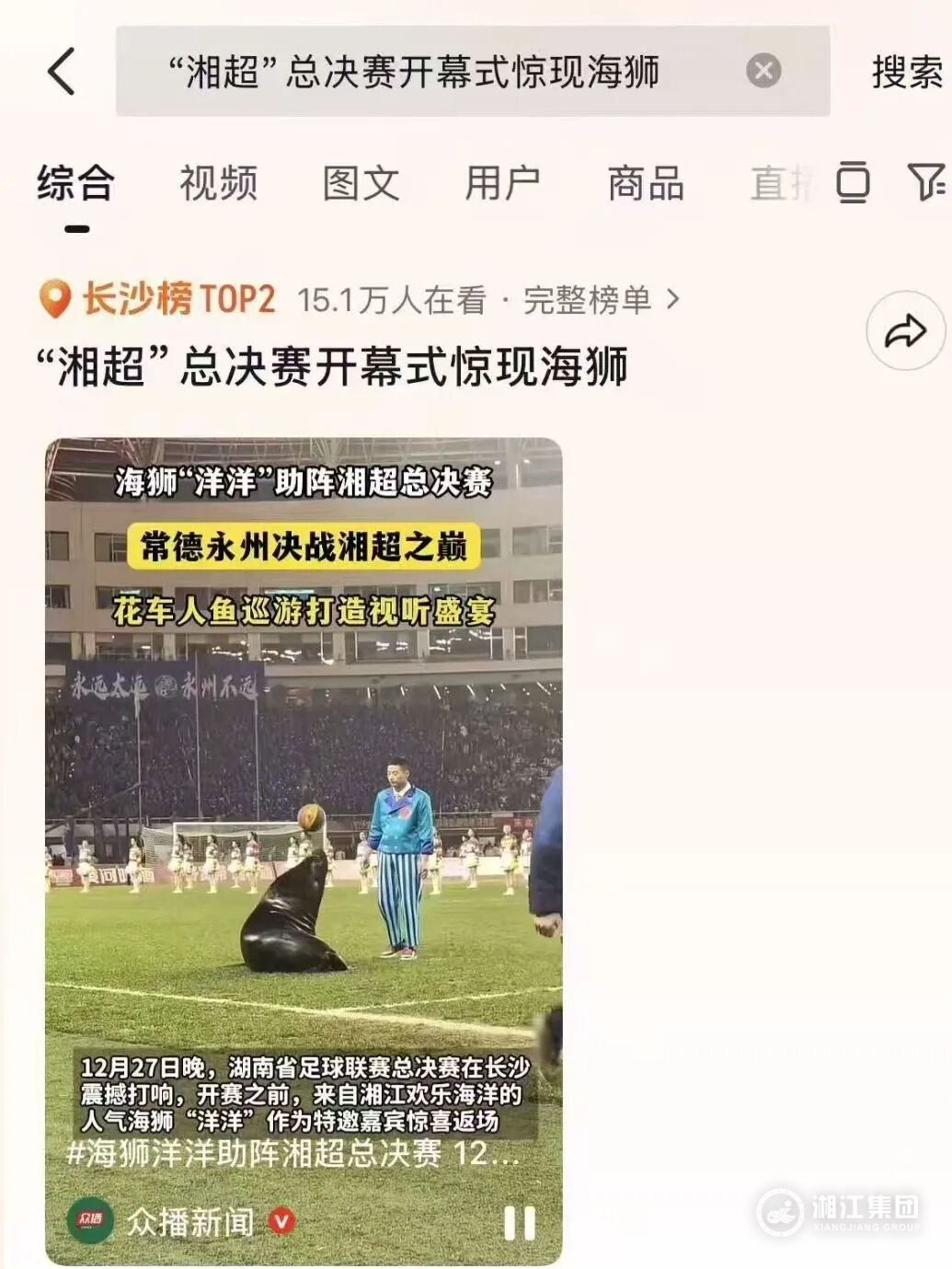The image size is (952, 1269).
Task: Tap the 搜索 search button
Action: 906,72
